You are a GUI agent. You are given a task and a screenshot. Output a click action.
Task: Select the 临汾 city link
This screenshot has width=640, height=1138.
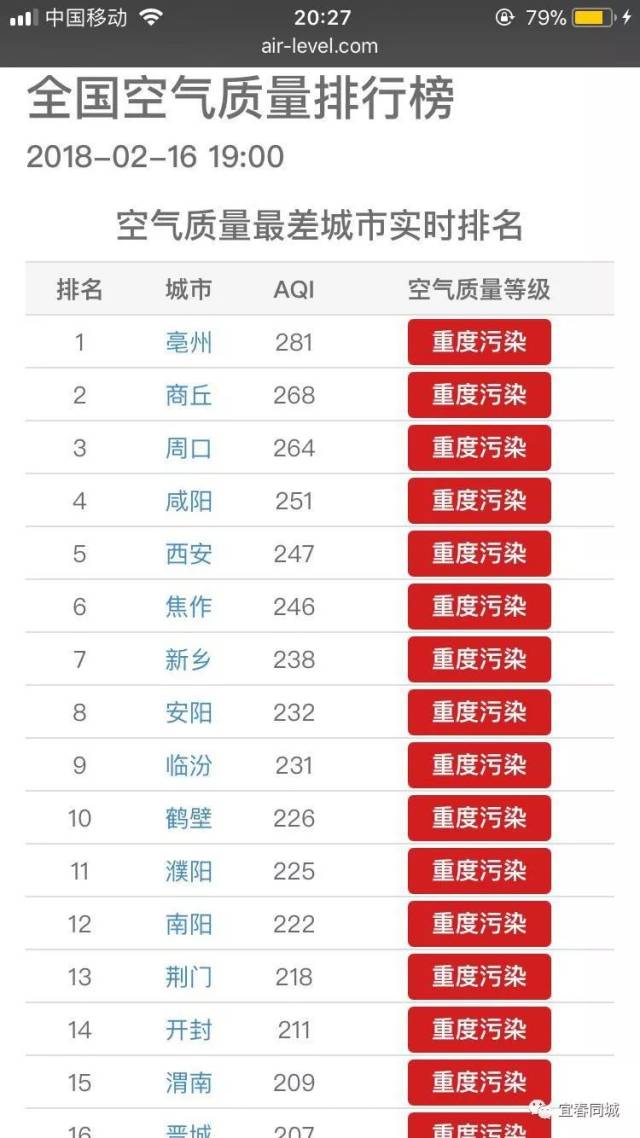click(x=189, y=766)
